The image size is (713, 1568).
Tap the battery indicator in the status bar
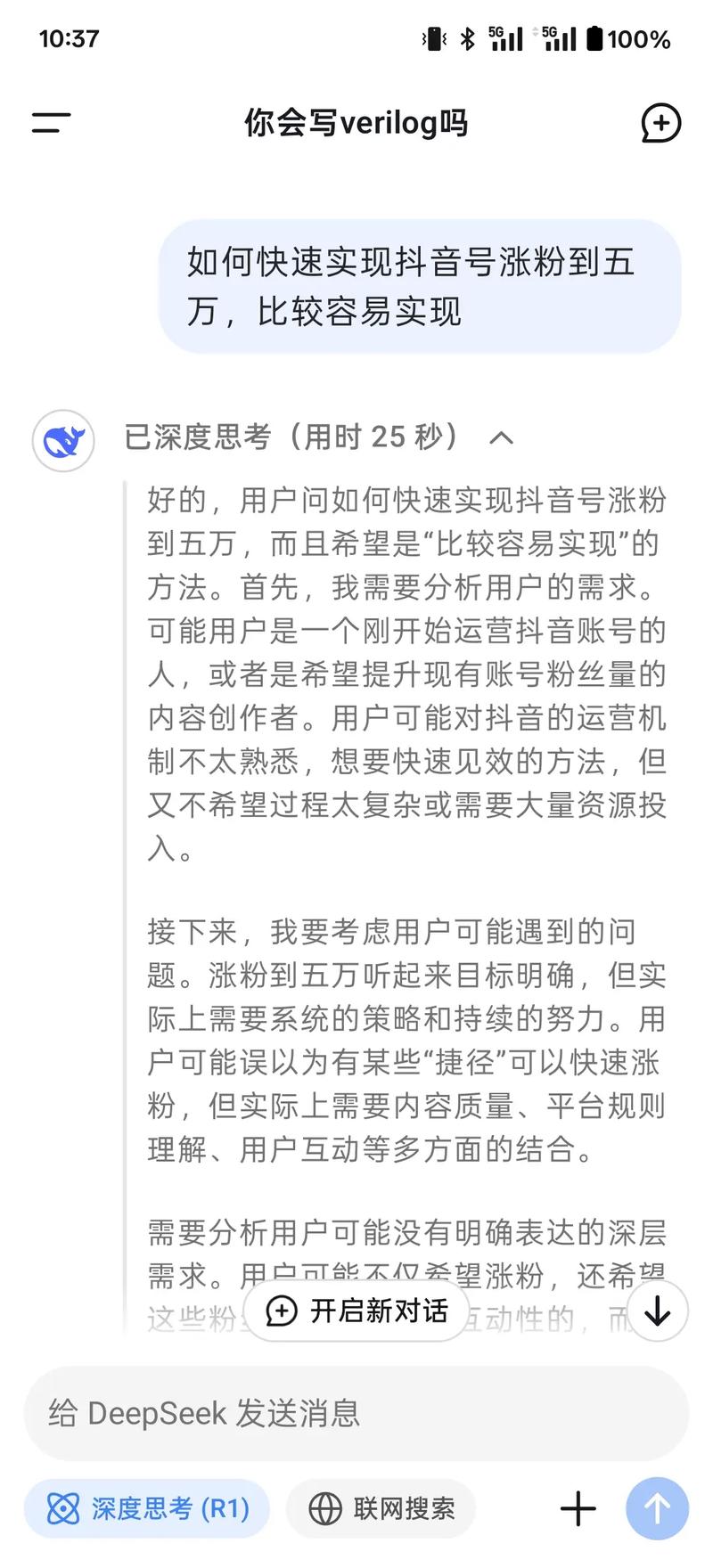(x=593, y=38)
